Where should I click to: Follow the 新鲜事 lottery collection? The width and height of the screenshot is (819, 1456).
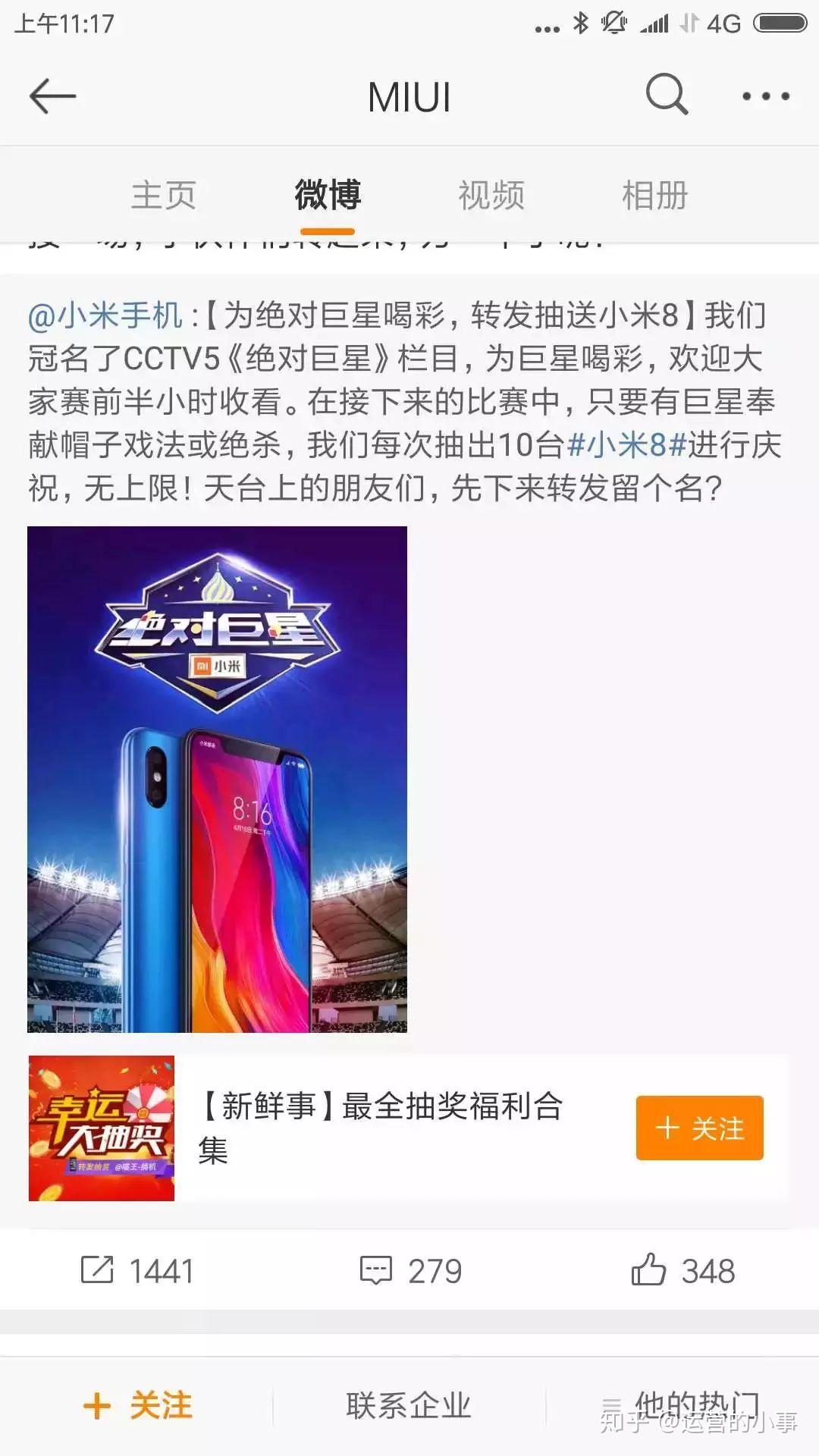click(x=699, y=1128)
